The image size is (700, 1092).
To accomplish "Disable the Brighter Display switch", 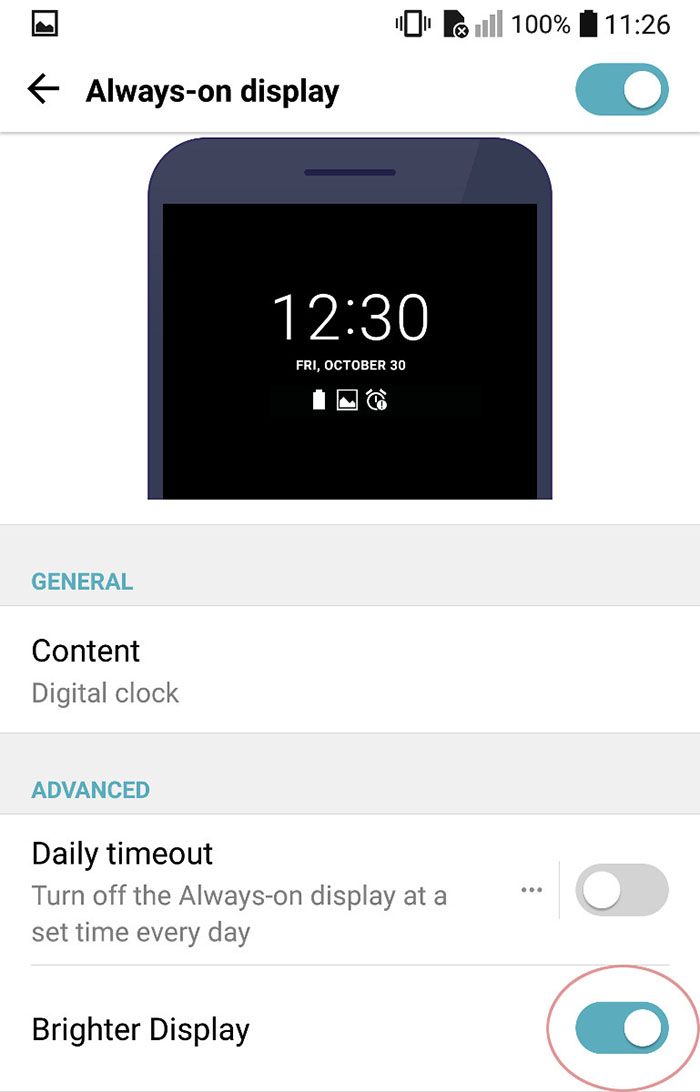I will pyautogui.click(x=621, y=1028).
